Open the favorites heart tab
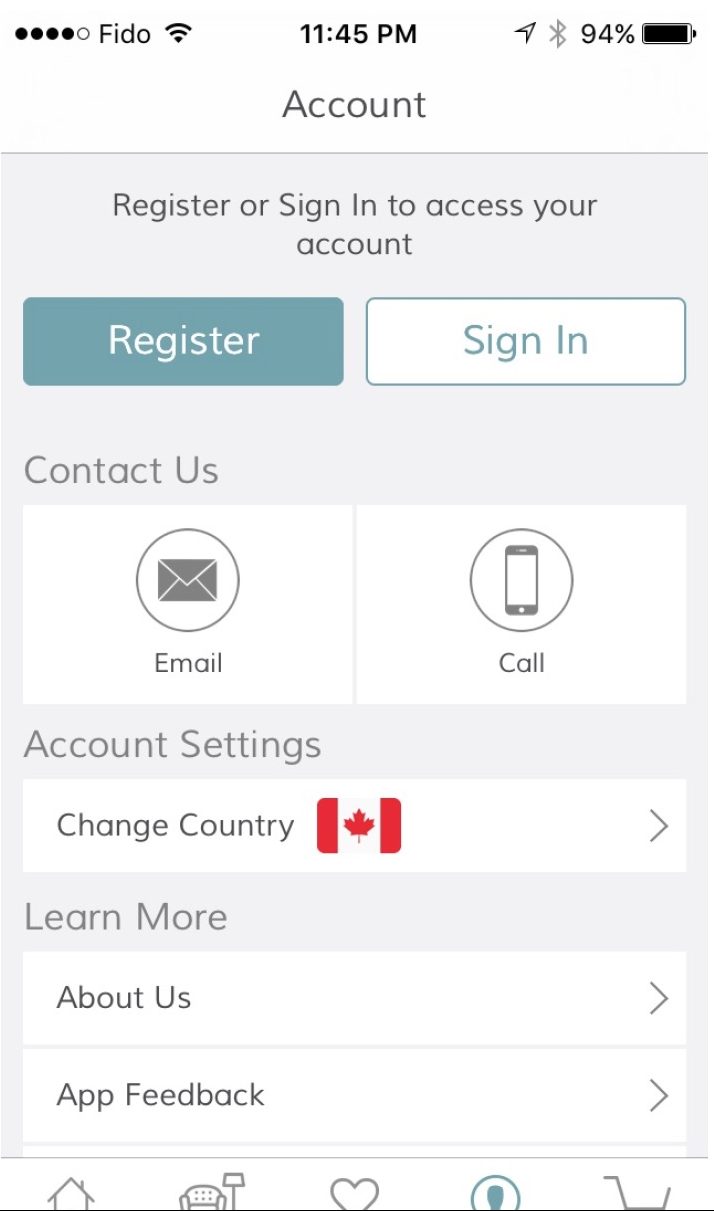Viewport: 714px width, 1211px height. click(355, 1193)
